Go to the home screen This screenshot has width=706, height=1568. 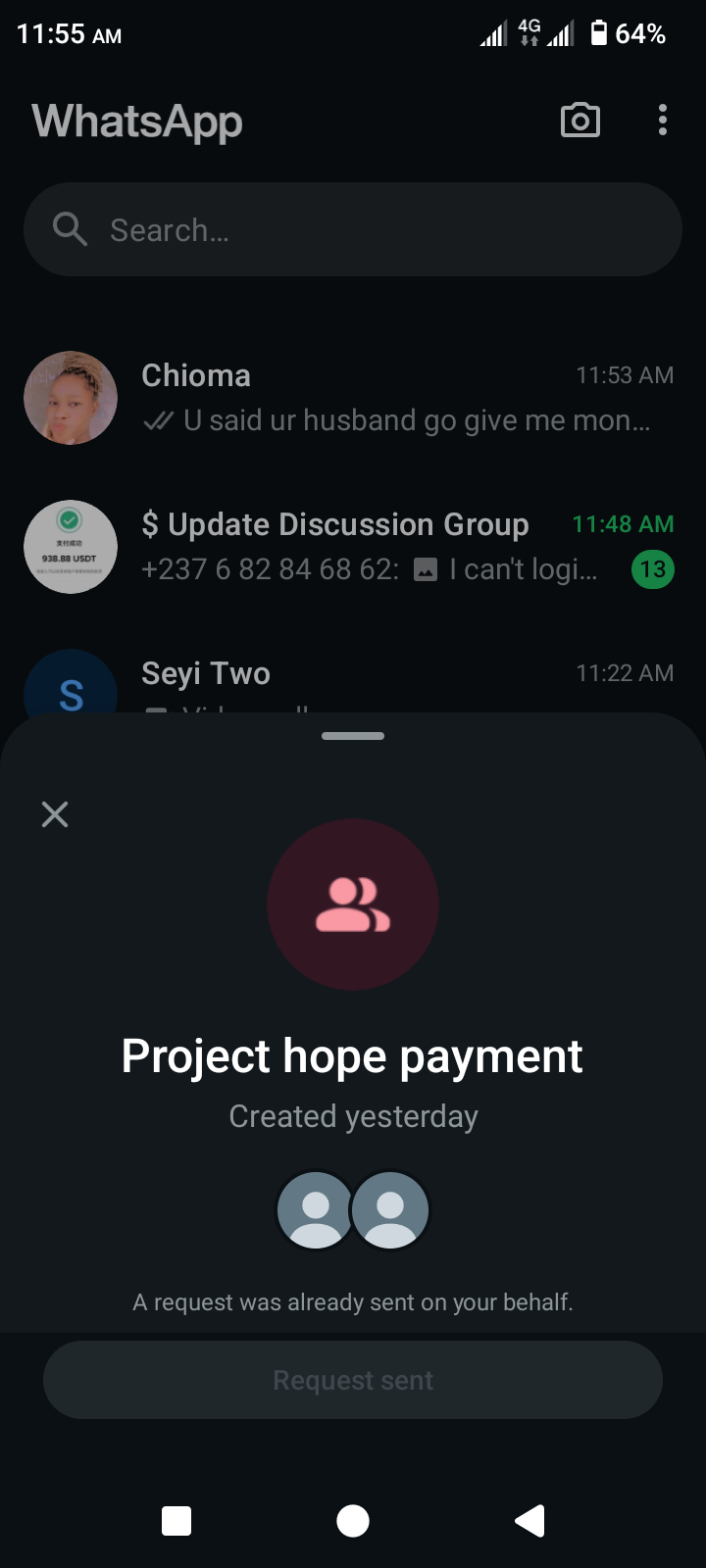(x=353, y=1521)
